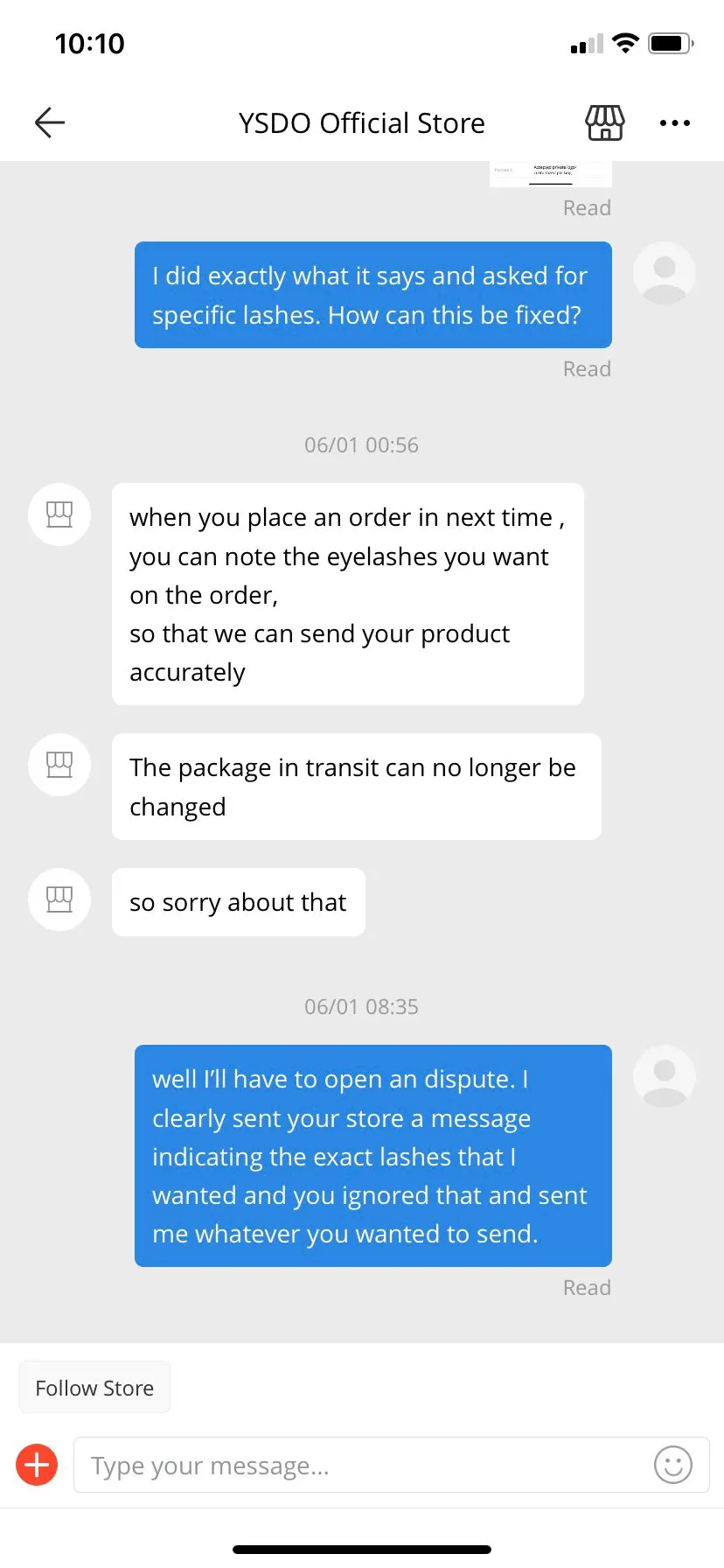Open the store page icon
The width and height of the screenshot is (724, 1568).
pyautogui.click(x=605, y=122)
